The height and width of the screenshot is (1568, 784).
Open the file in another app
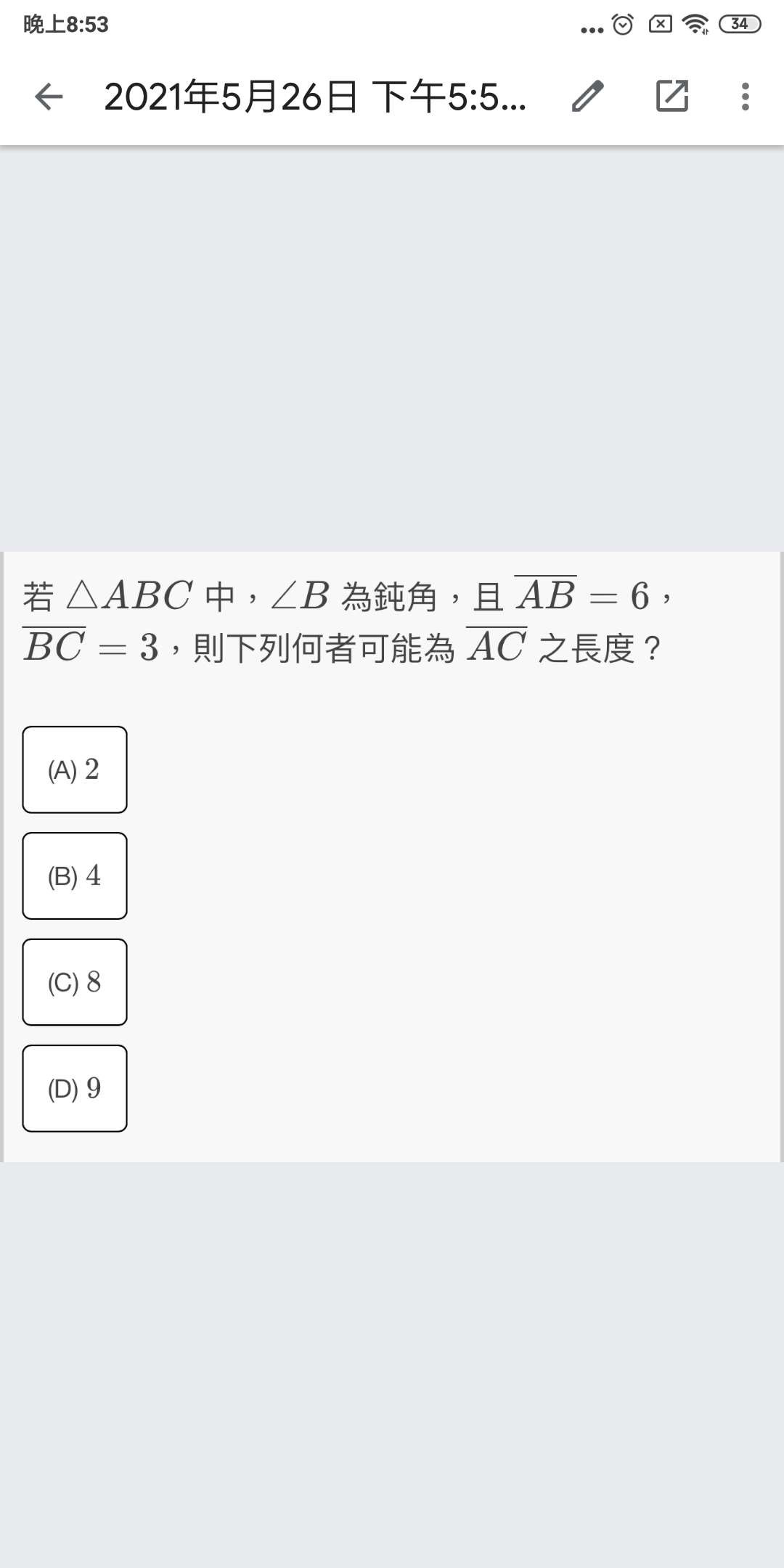point(671,96)
